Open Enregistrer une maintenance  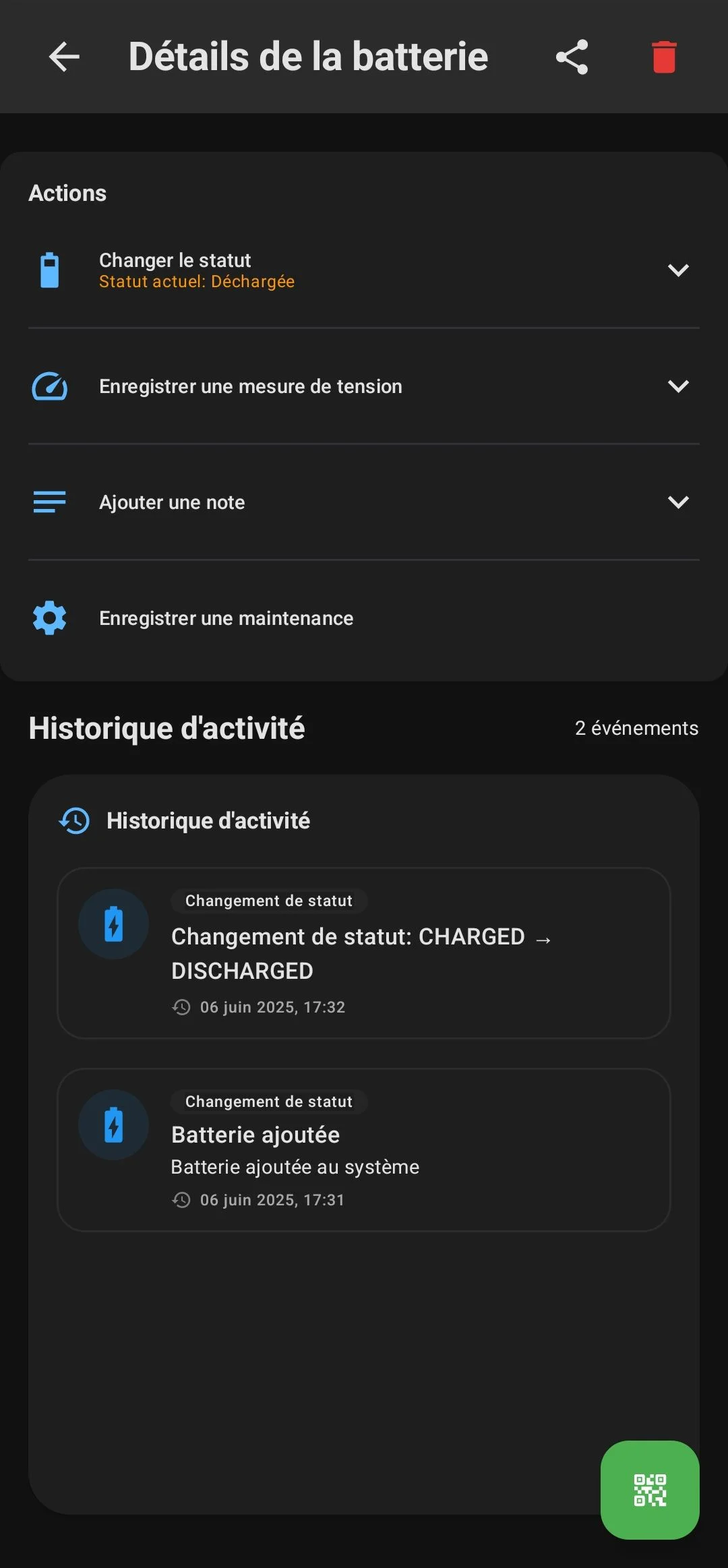coord(364,618)
